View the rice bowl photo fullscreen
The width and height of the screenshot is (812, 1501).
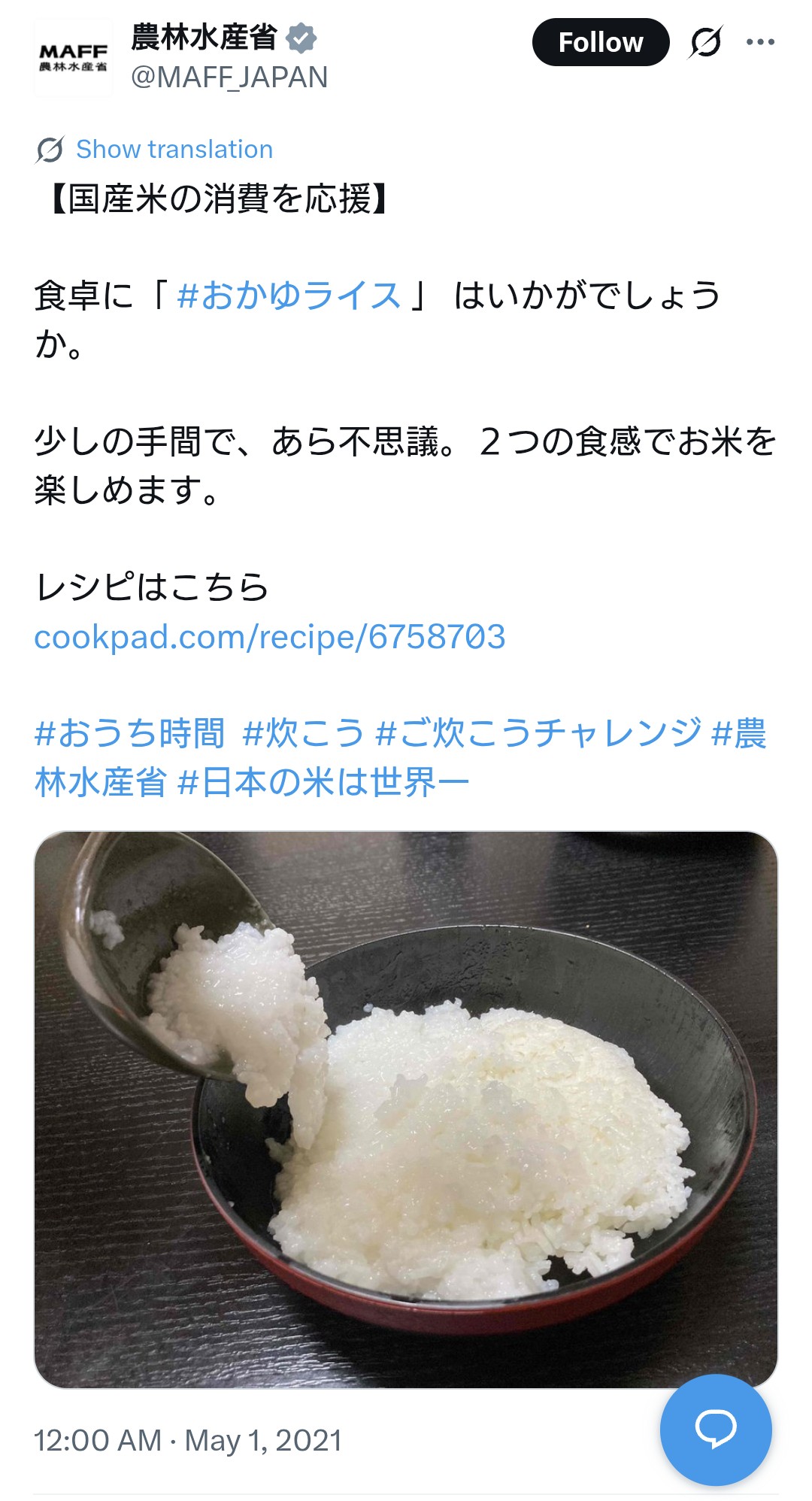405,1109
